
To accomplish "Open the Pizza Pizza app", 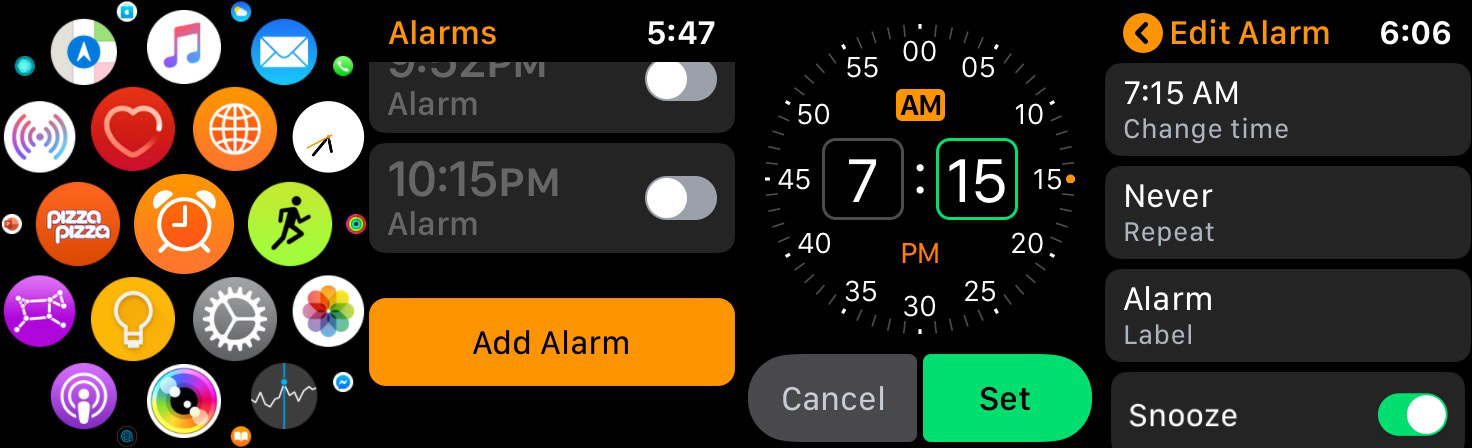I will 78,224.
